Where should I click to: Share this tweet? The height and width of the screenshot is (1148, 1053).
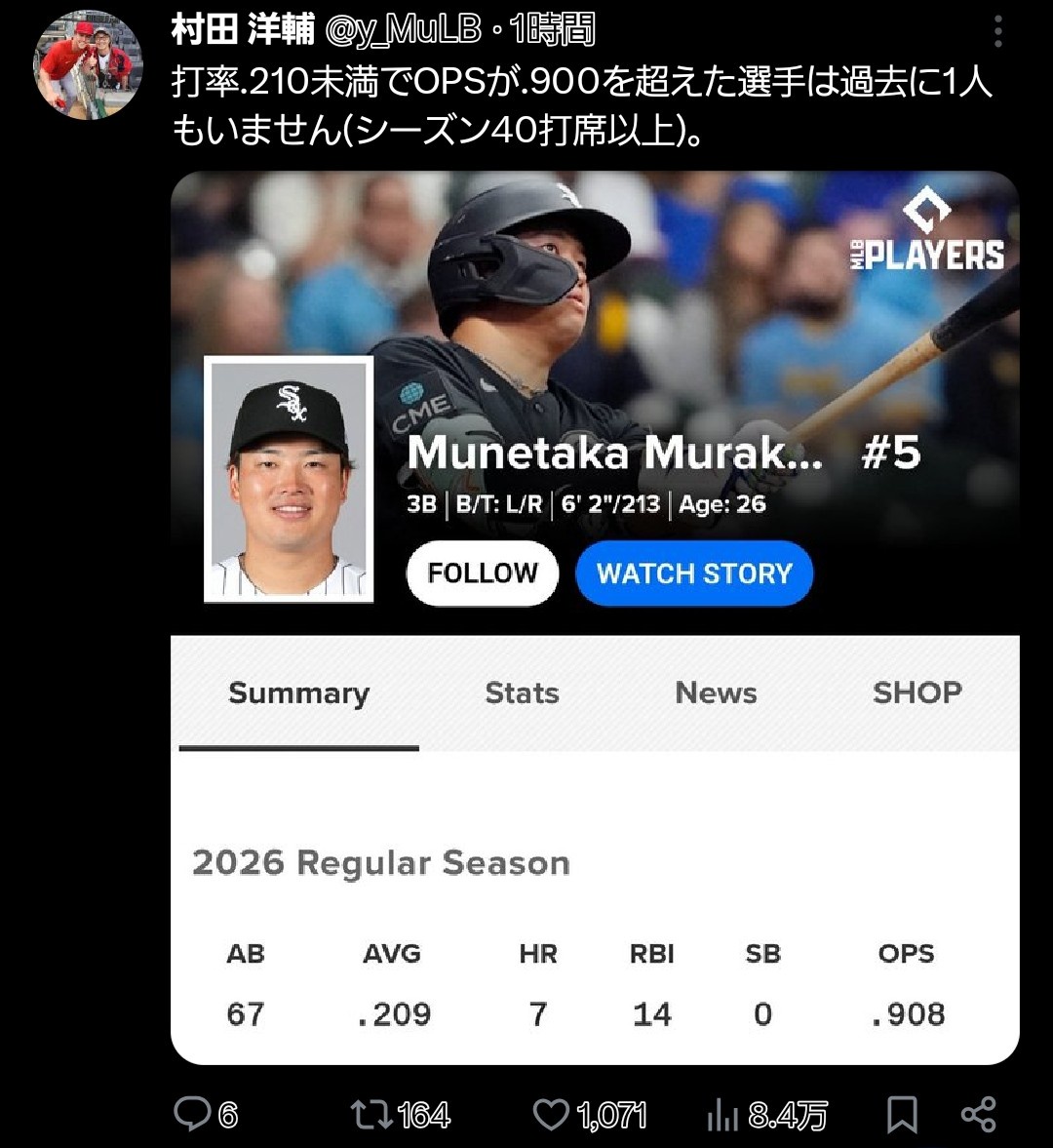click(x=978, y=1114)
